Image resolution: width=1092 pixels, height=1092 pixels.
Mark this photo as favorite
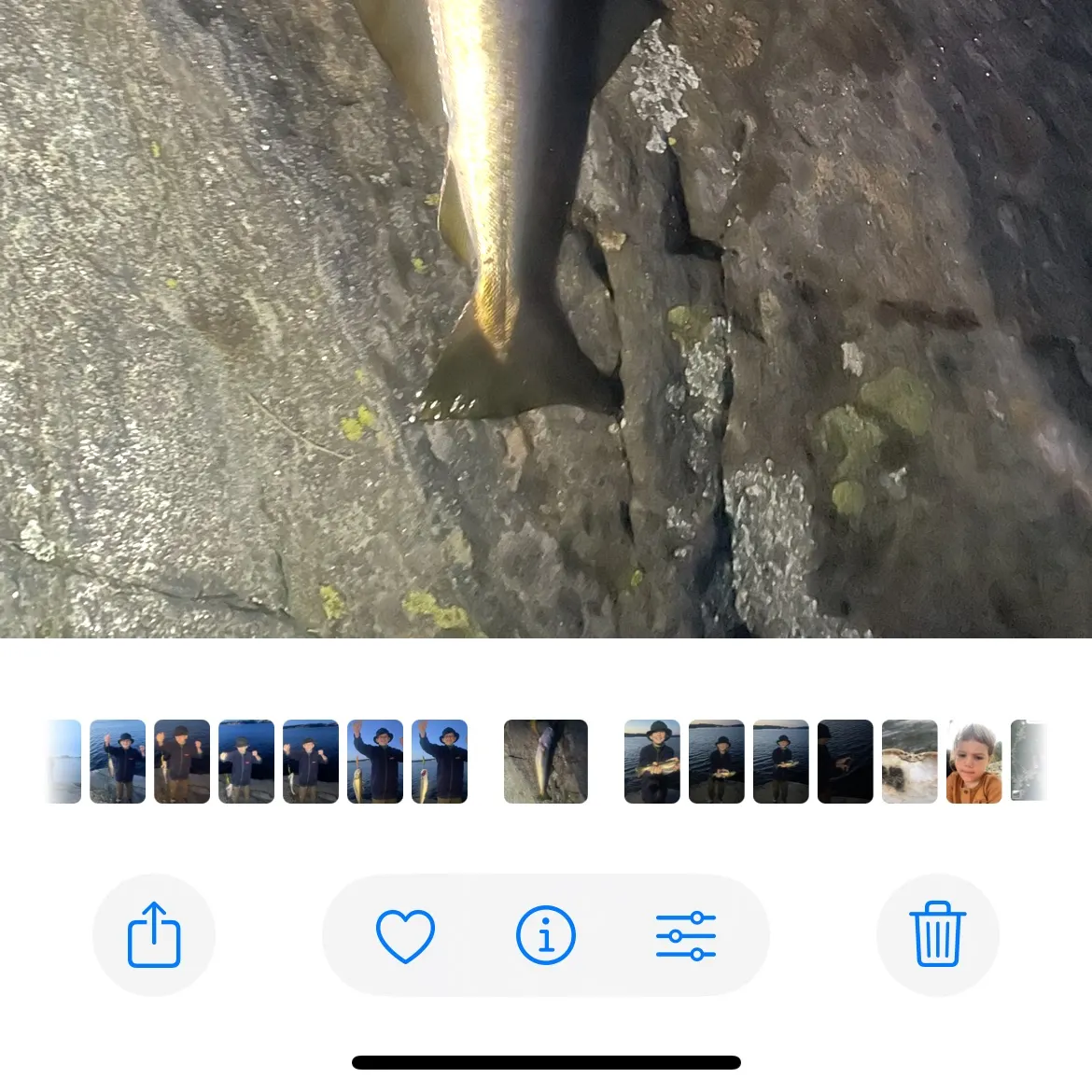(405, 934)
